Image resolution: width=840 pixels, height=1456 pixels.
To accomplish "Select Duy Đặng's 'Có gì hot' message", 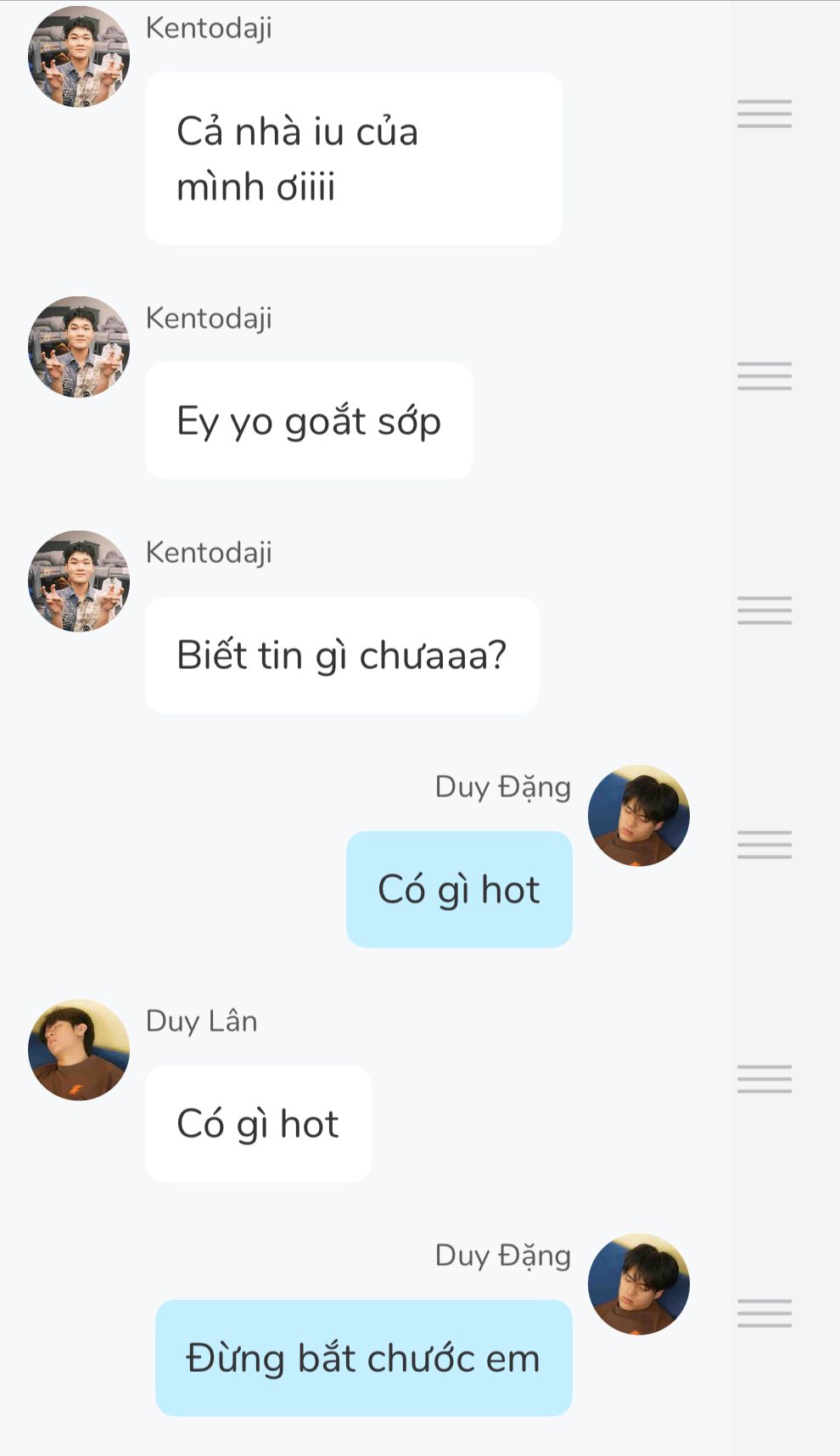I will coord(459,890).
